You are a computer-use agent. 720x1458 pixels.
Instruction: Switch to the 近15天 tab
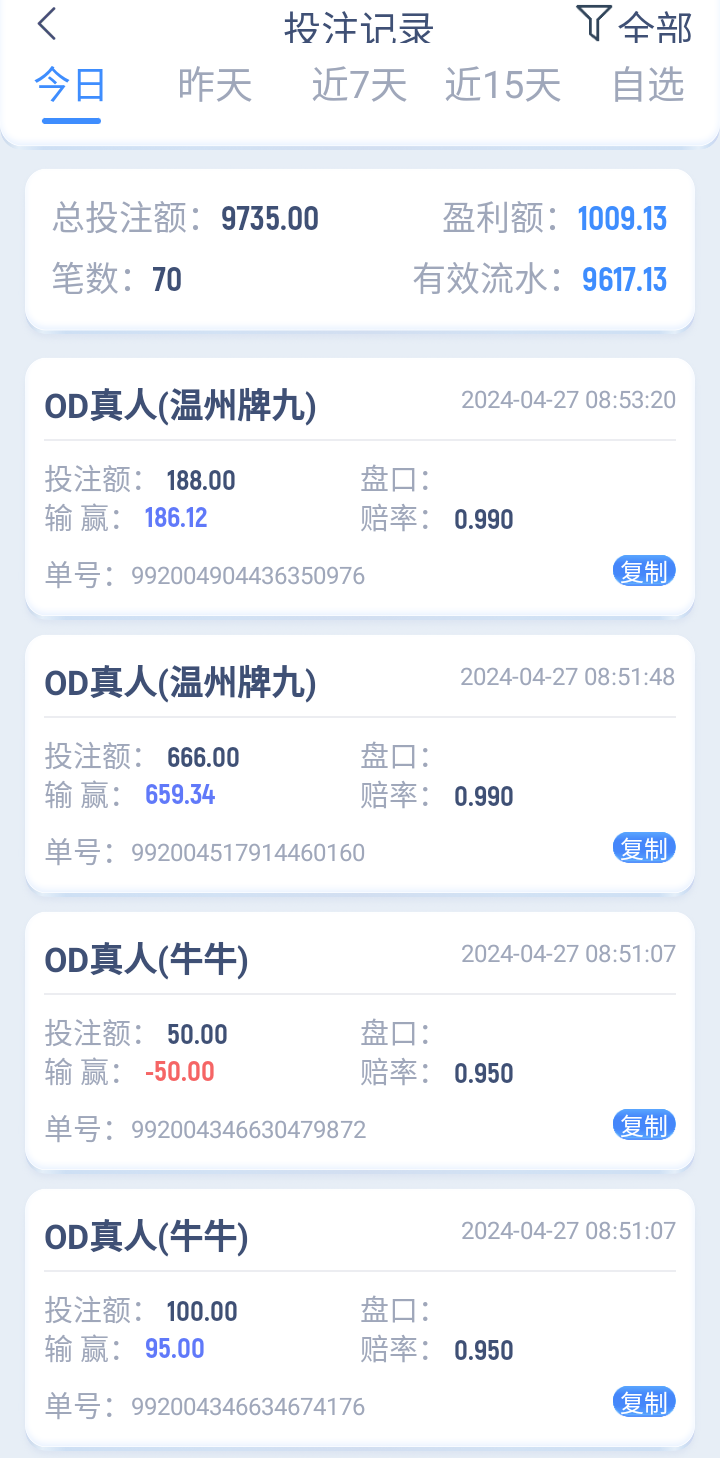click(x=503, y=86)
